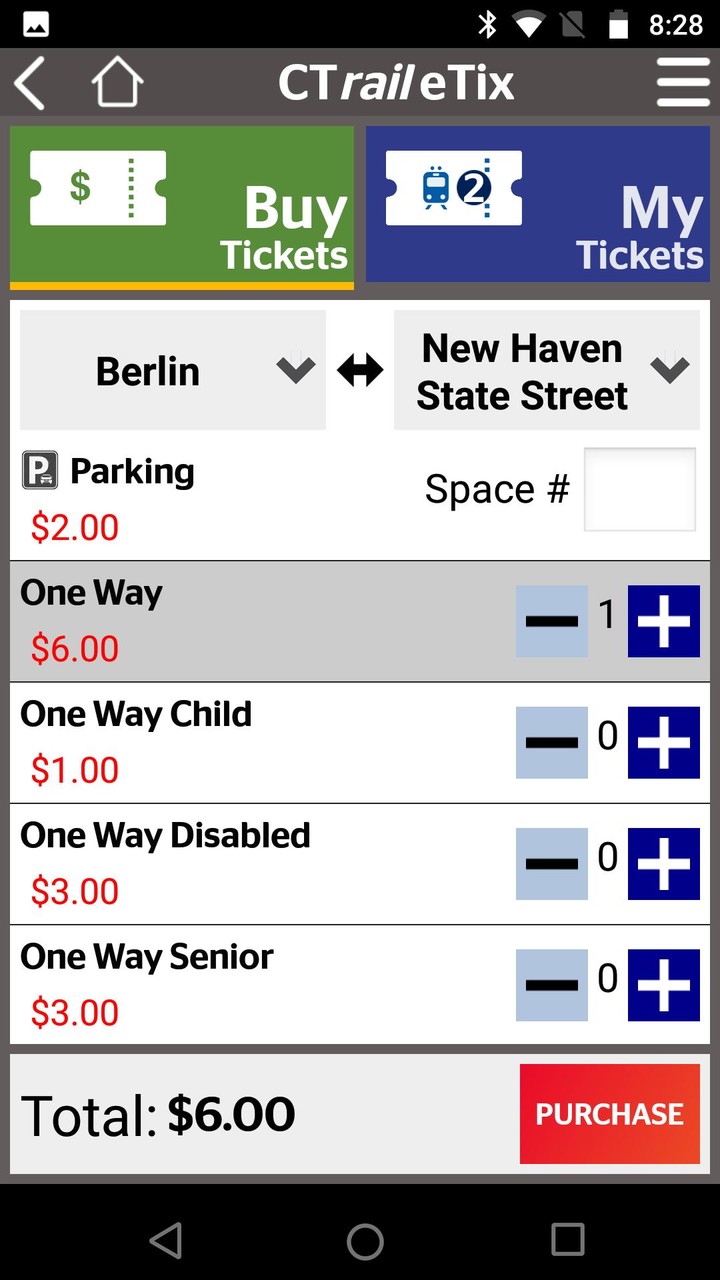Add a One Way Child ticket
This screenshot has width=720, height=1280.
point(663,742)
